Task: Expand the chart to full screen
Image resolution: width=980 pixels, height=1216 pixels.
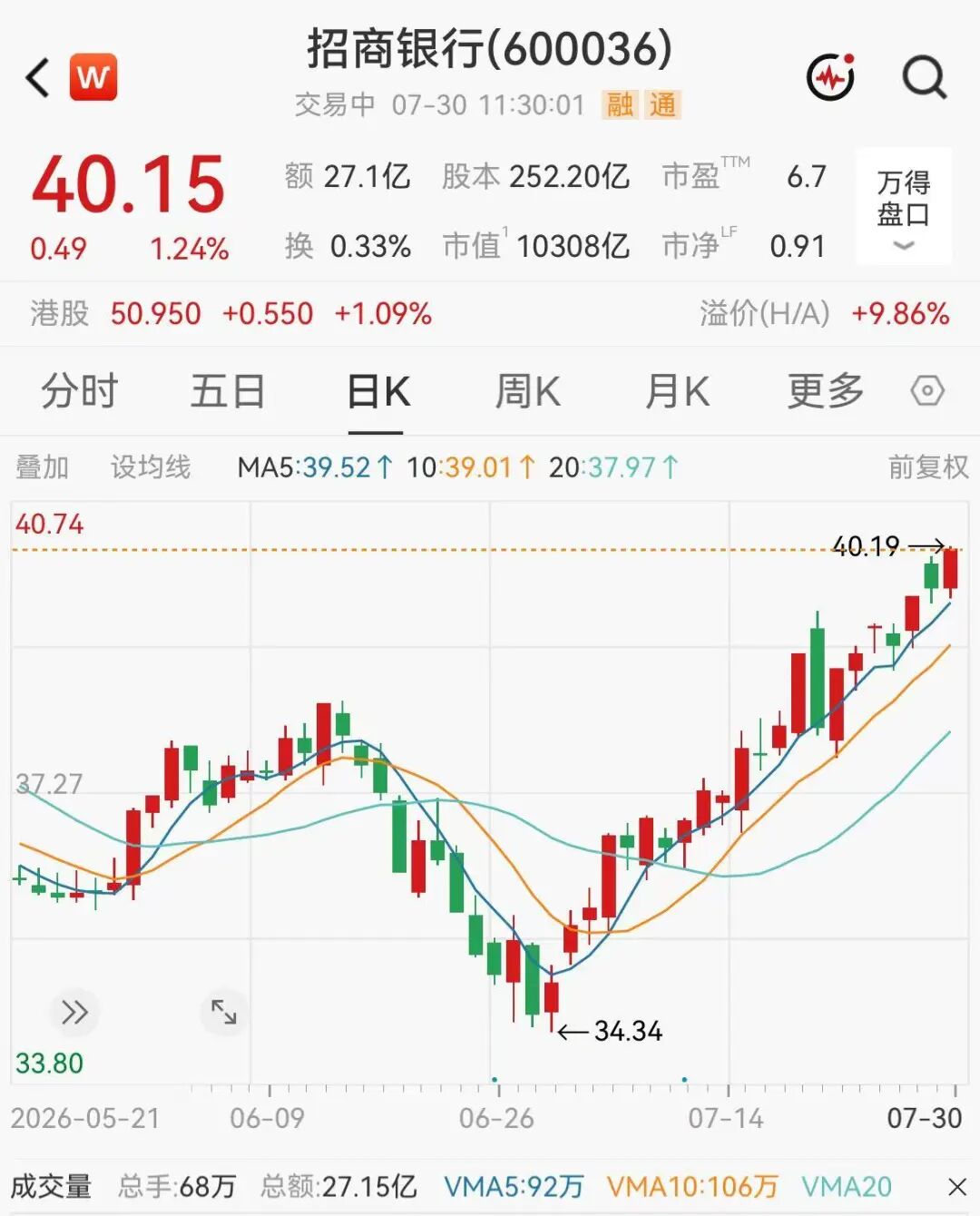Action: 223,1012
